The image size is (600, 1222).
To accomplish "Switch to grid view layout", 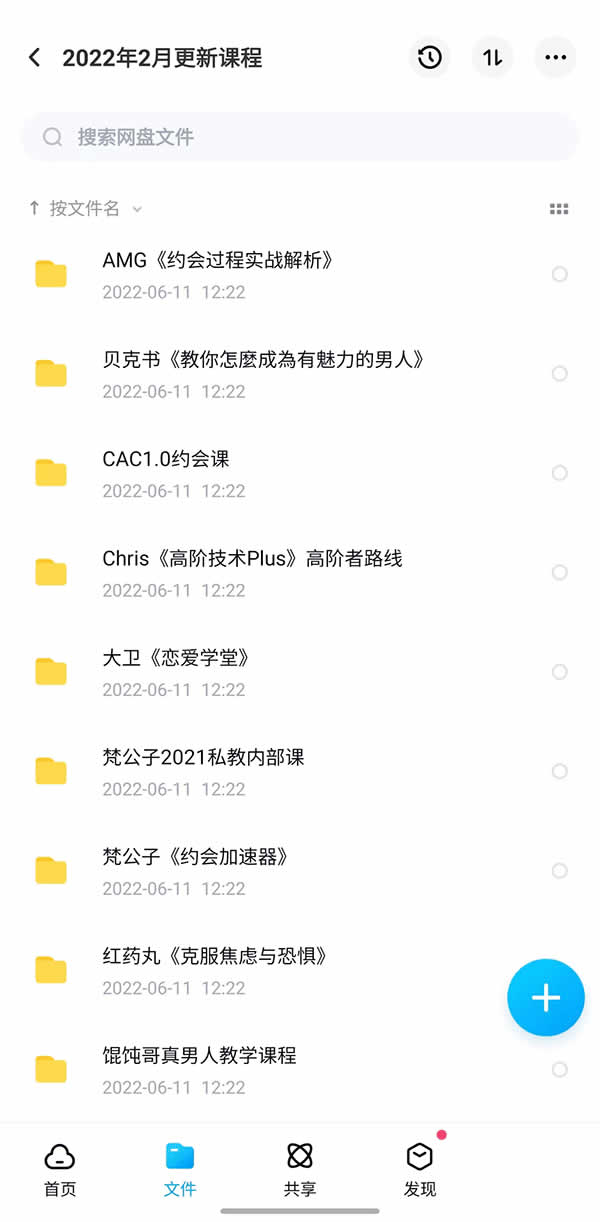I will 559,209.
